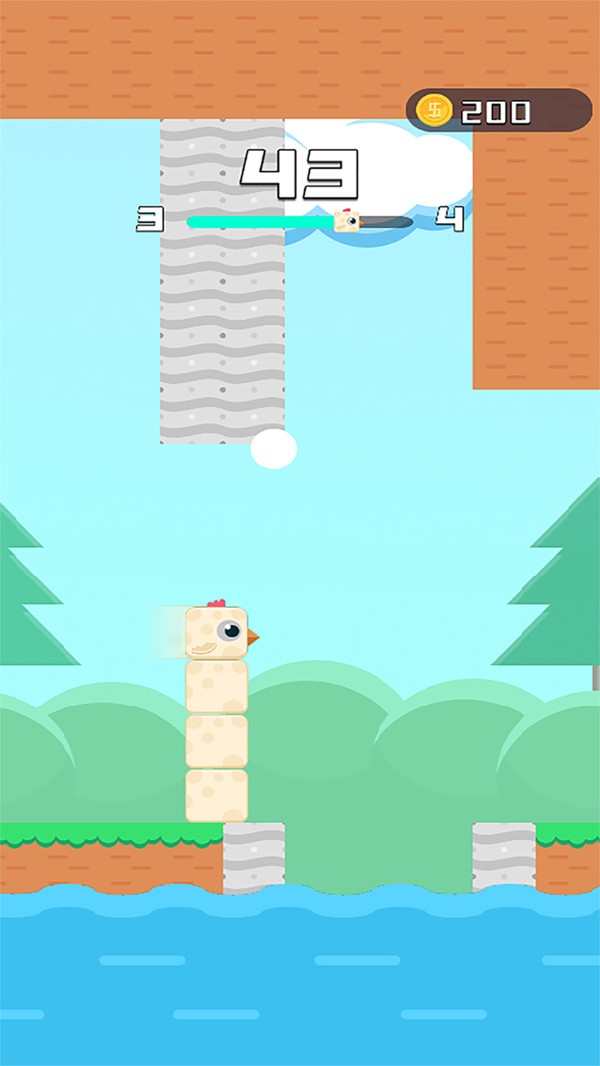Image resolution: width=600 pixels, height=1066 pixels.
Task: Tap the square bird to stack an egg
Action: [x=217, y=633]
